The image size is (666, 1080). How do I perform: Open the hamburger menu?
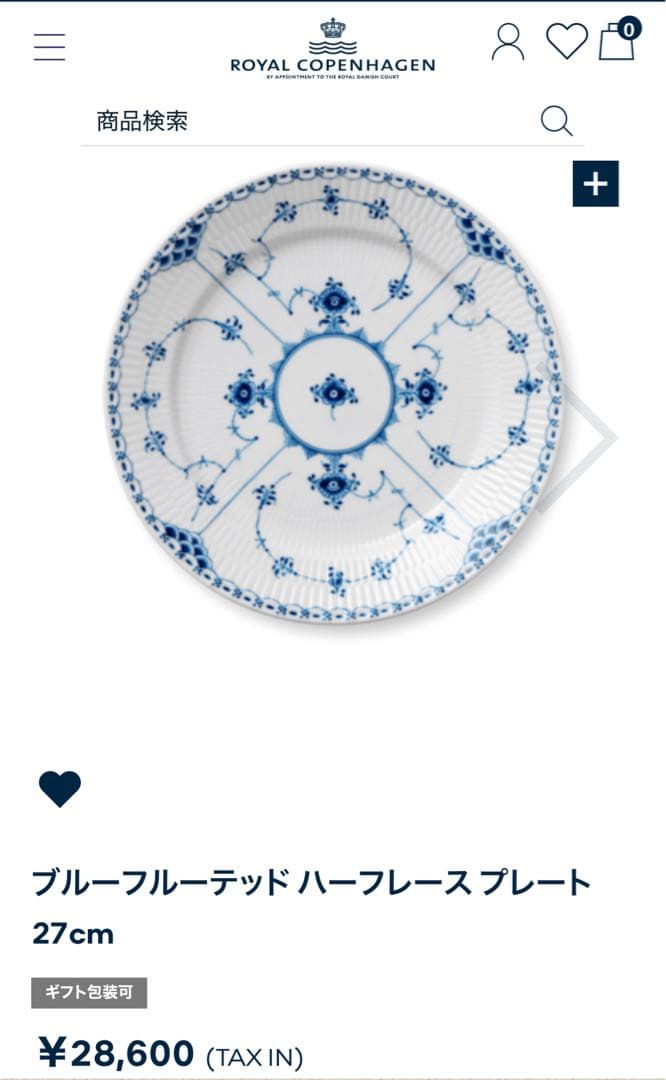click(49, 47)
